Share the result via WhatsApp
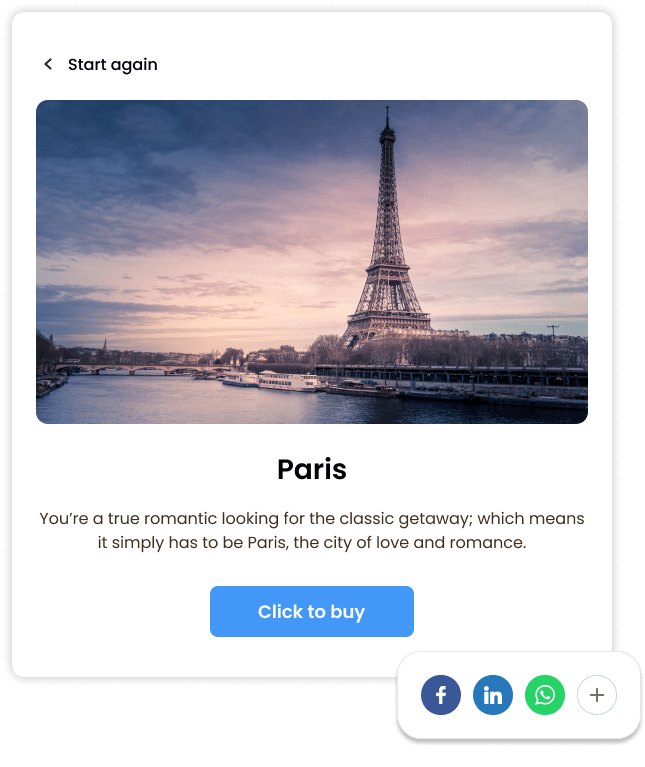Viewport: 645px width, 767px height. click(545, 695)
